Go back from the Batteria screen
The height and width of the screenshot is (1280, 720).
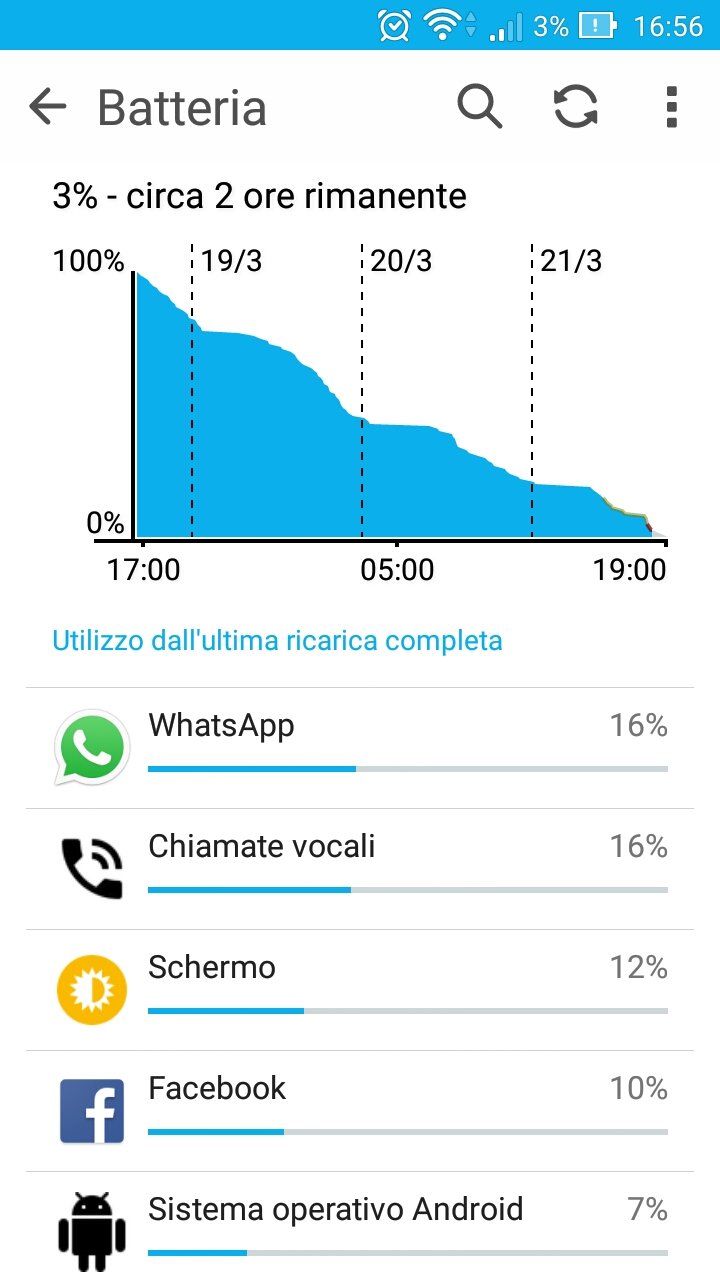48,106
